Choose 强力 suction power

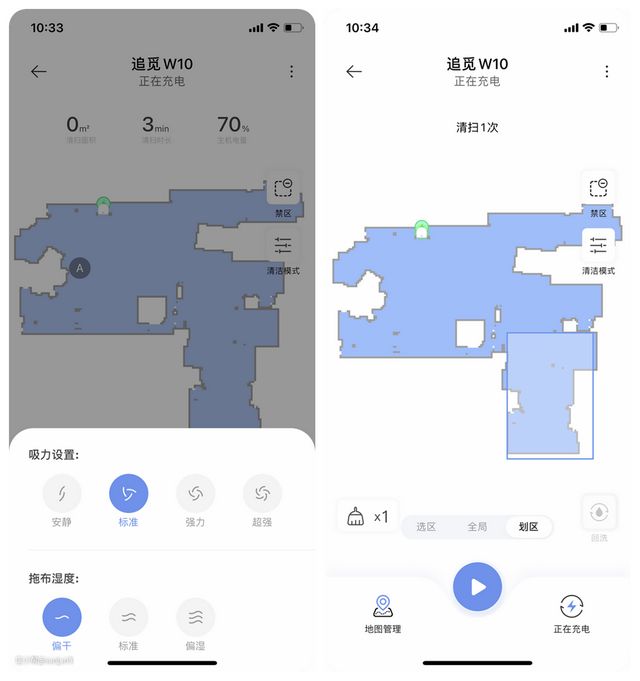(195, 494)
